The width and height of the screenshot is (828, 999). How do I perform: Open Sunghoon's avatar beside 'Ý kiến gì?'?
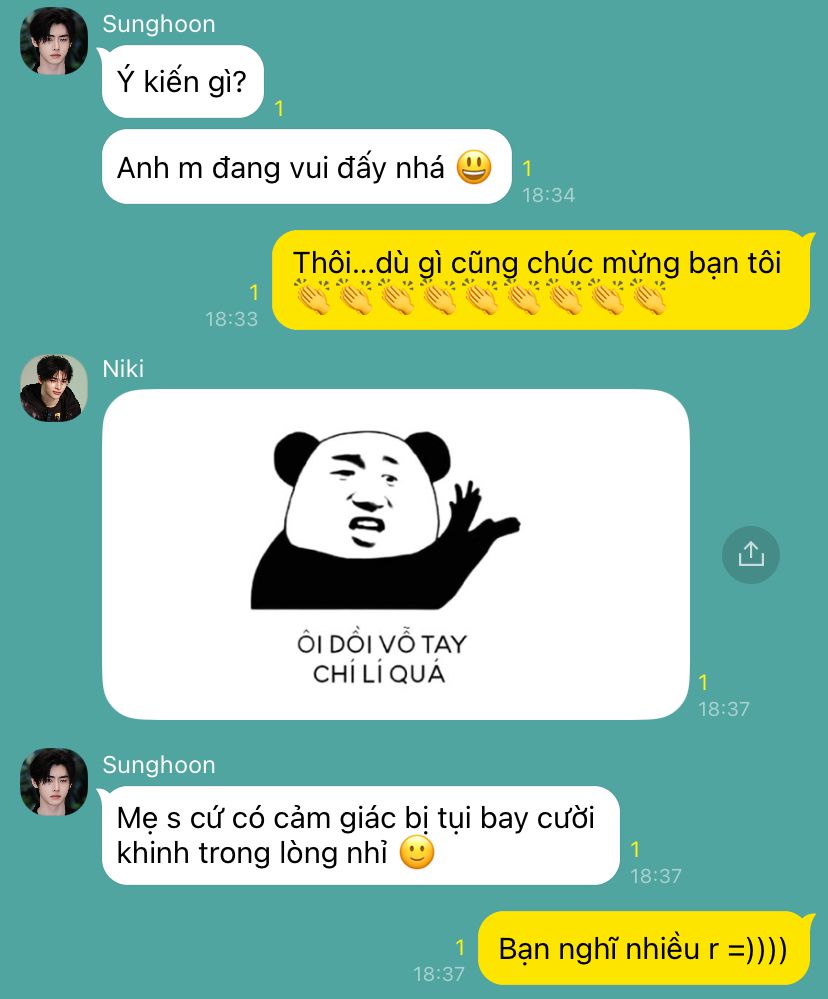pyautogui.click(x=54, y=42)
